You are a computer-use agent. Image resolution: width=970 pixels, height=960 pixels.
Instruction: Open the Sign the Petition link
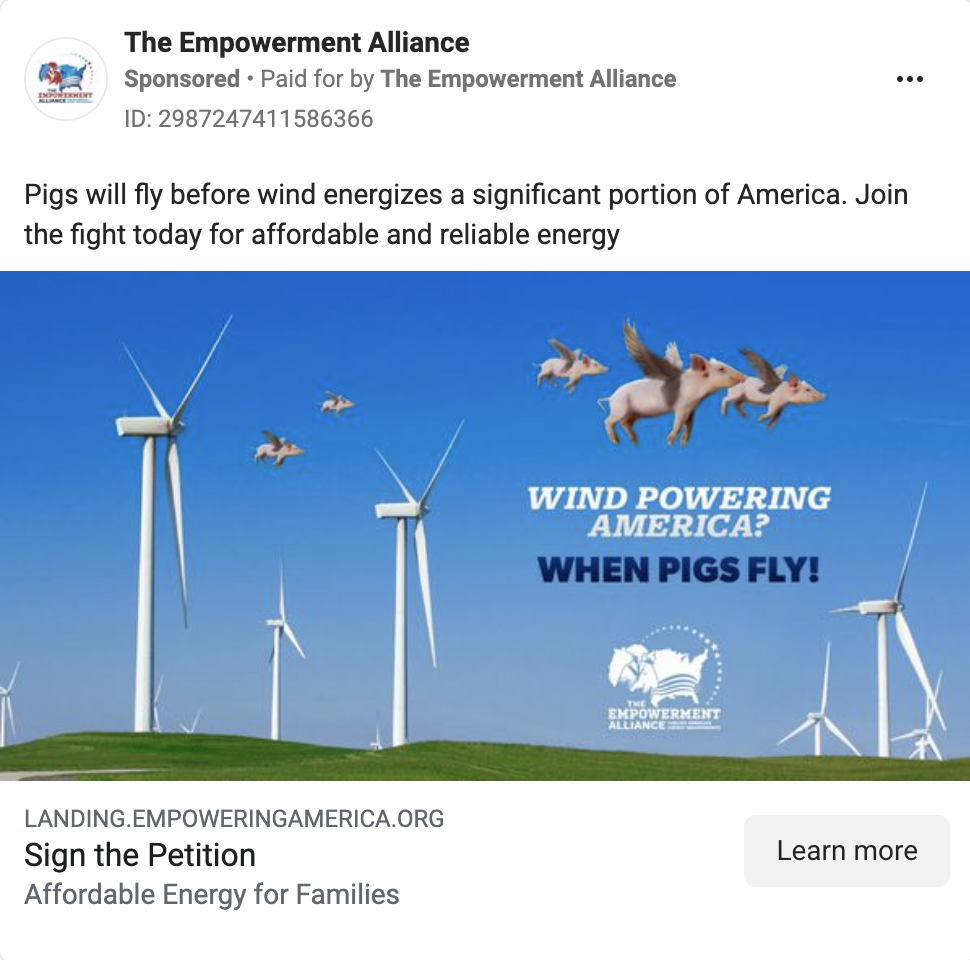[x=140, y=855]
